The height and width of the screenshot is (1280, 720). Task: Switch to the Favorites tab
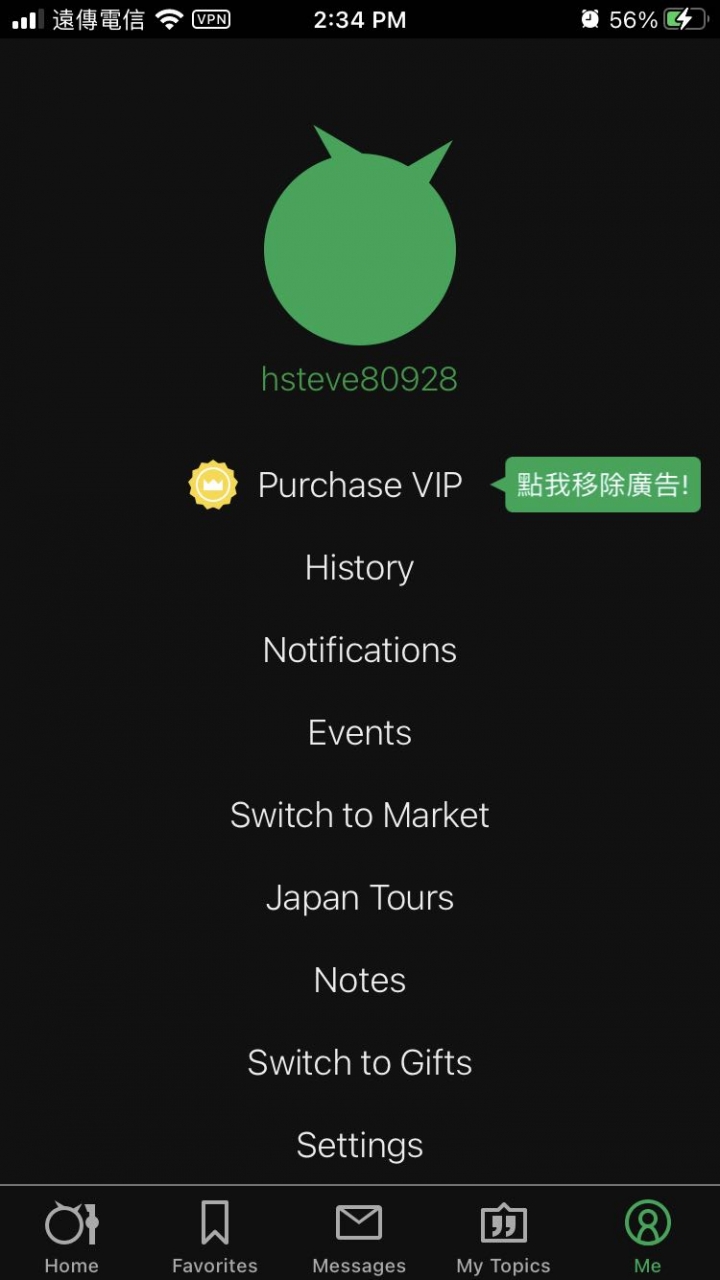(215, 1237)
